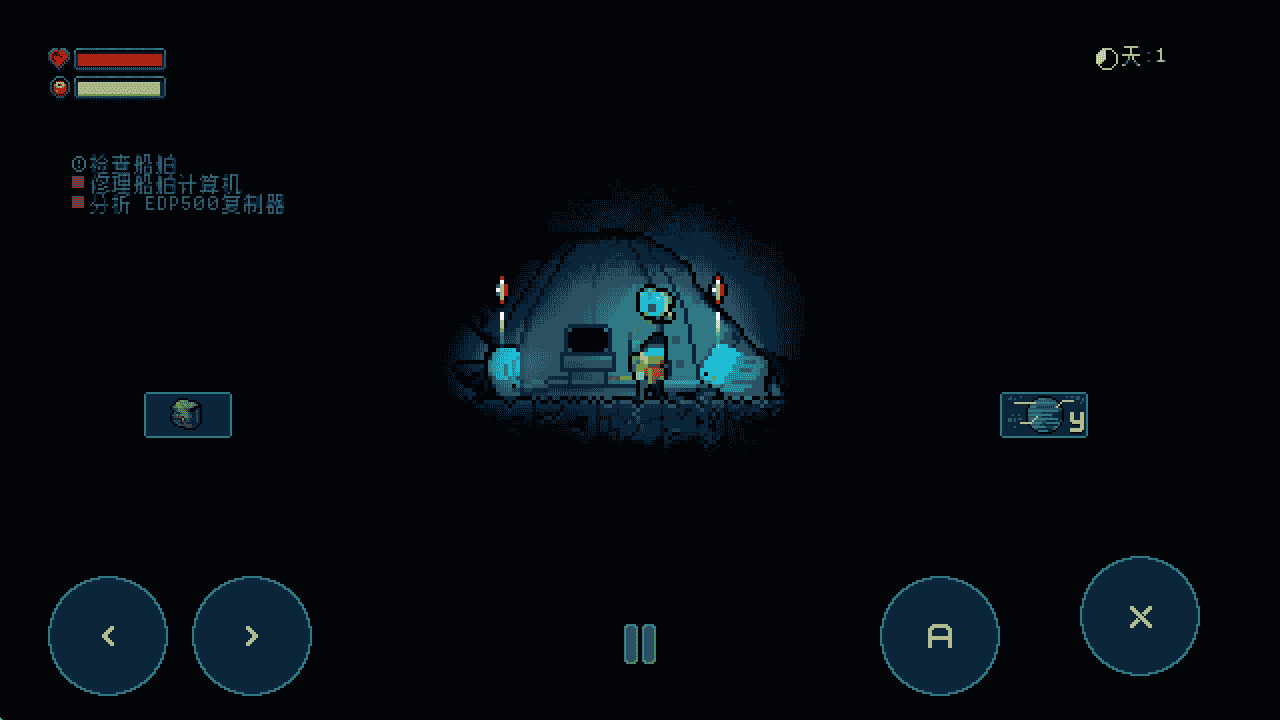This screenshot has width=1280, height=720.
Task: Tap the A action button
Action: coord(939,636)
